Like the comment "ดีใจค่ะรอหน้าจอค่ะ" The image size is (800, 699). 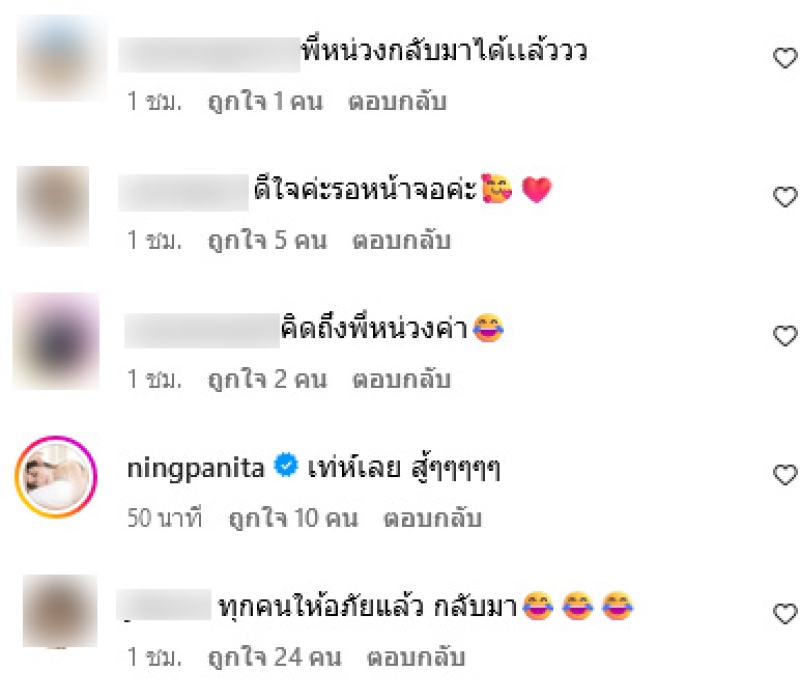(786, 197)
